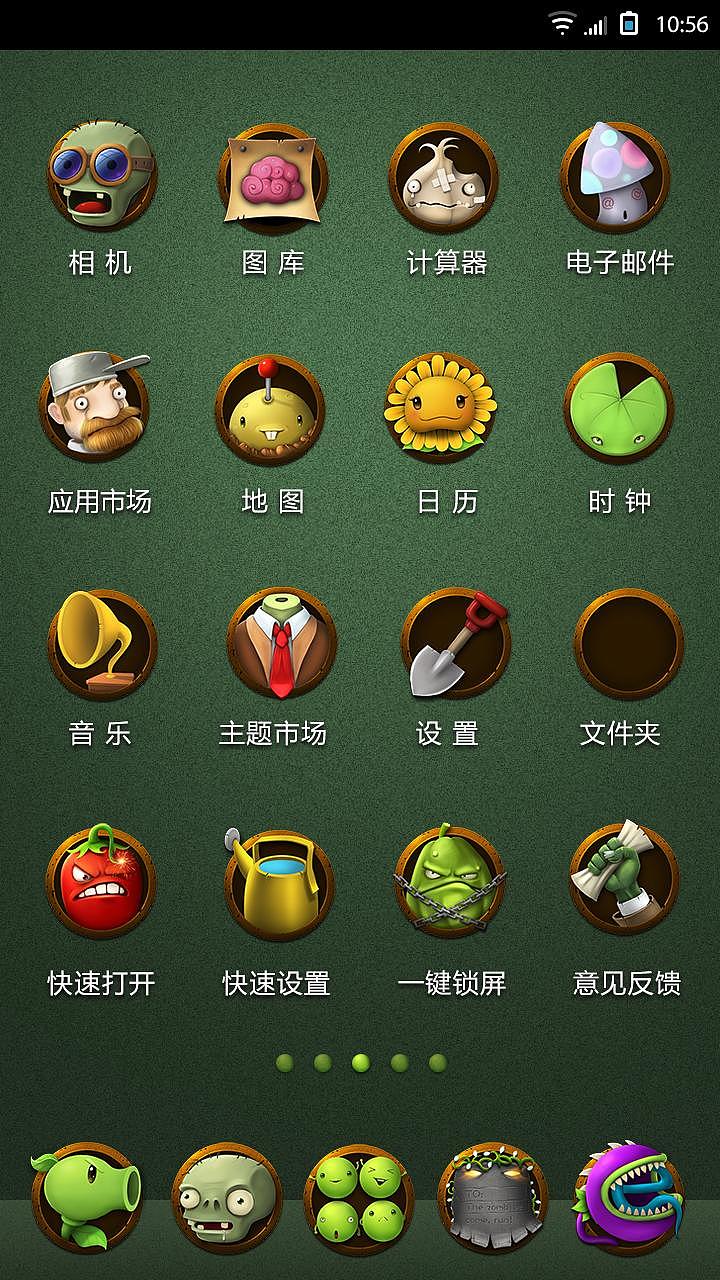Open the 相机 camera app
This screenshot has width=720, height=1280.
[100, 177]
